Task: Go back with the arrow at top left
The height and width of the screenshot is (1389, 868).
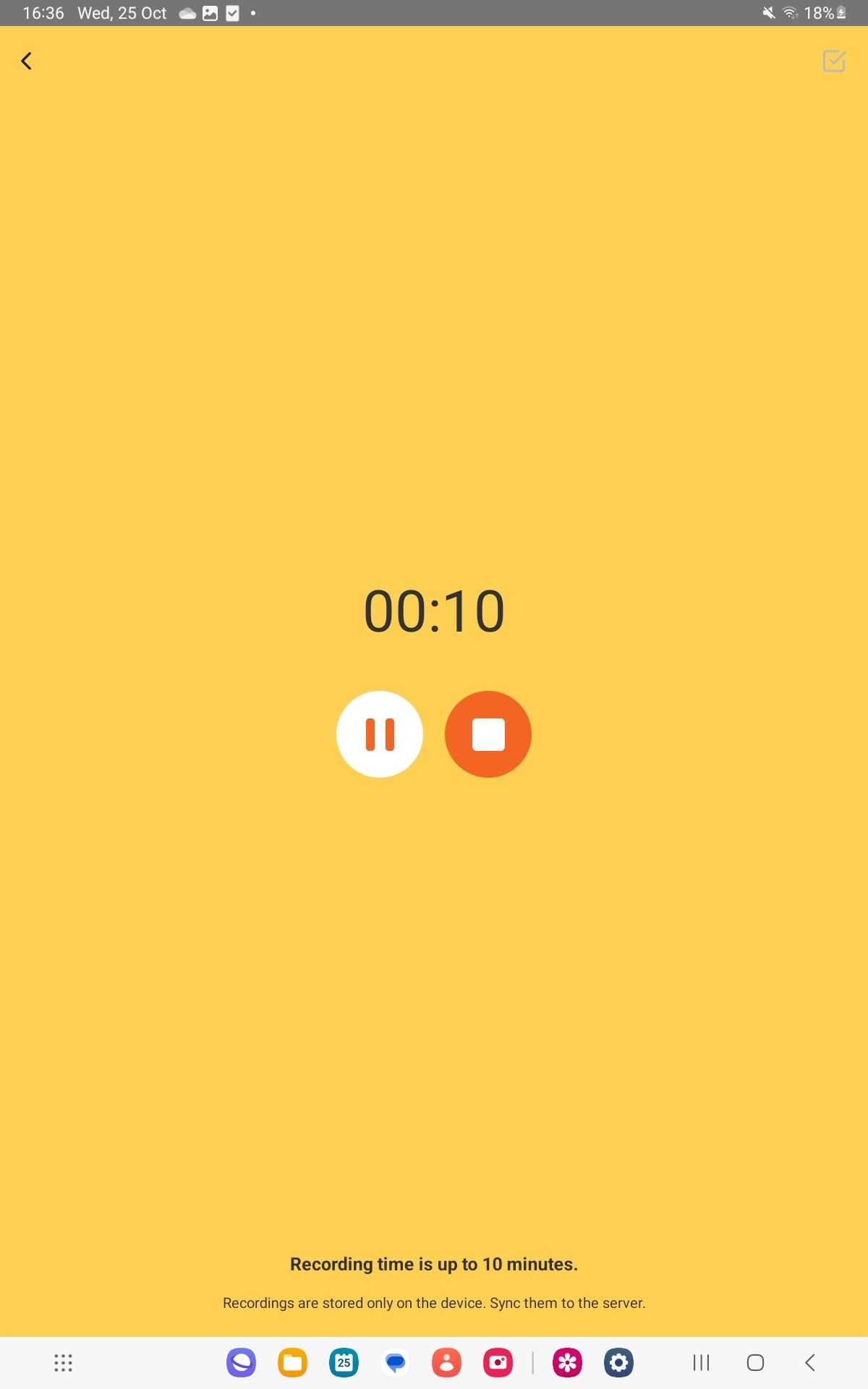Action: 27,61
